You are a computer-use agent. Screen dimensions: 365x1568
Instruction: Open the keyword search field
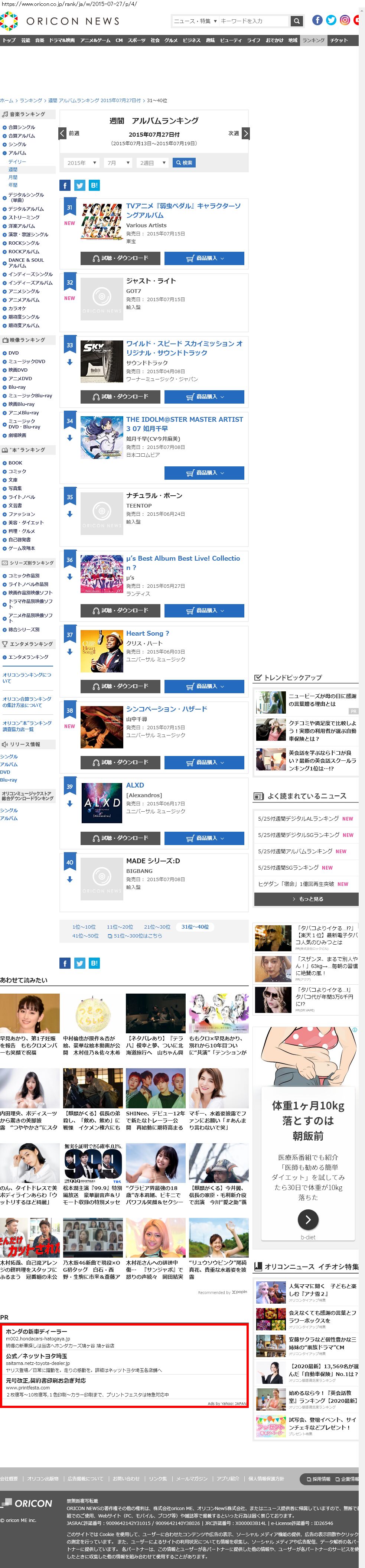(252, 21)
